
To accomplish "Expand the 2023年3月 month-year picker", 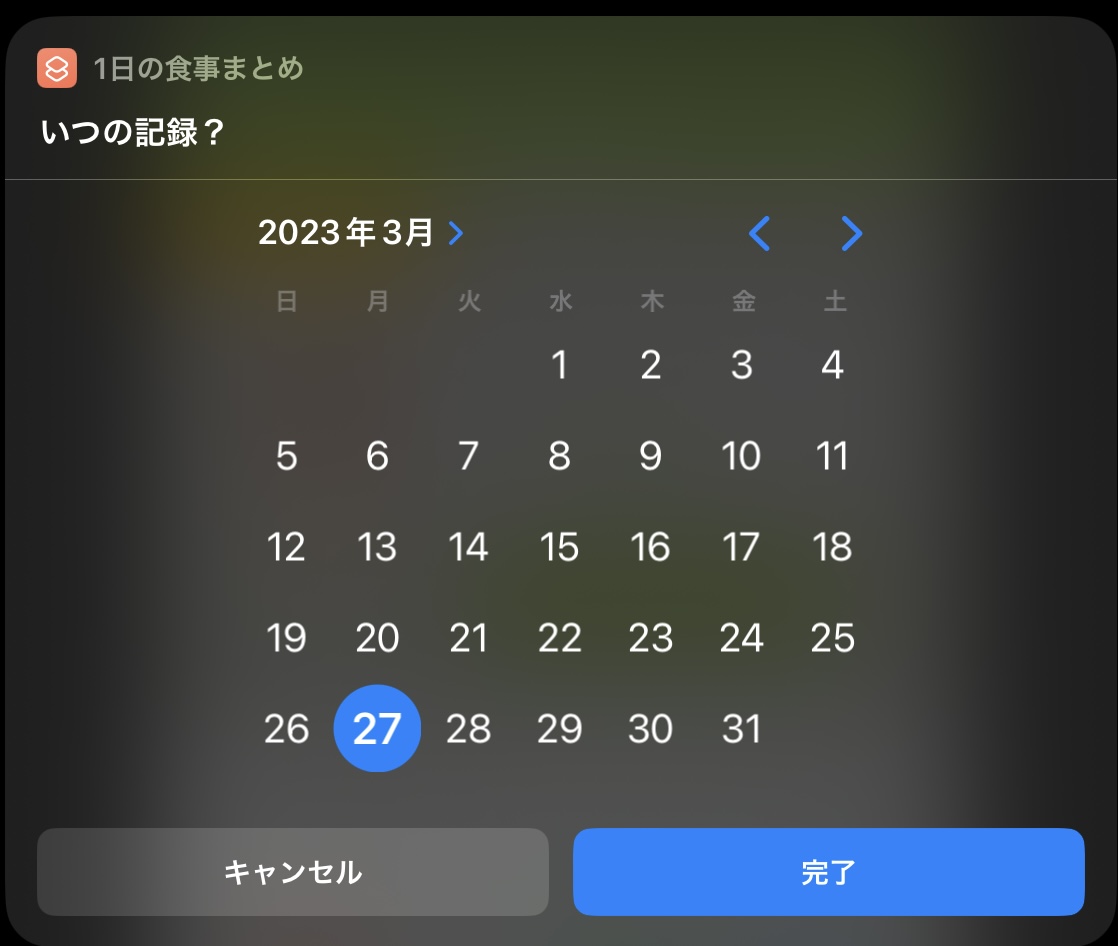I will 361,233.
